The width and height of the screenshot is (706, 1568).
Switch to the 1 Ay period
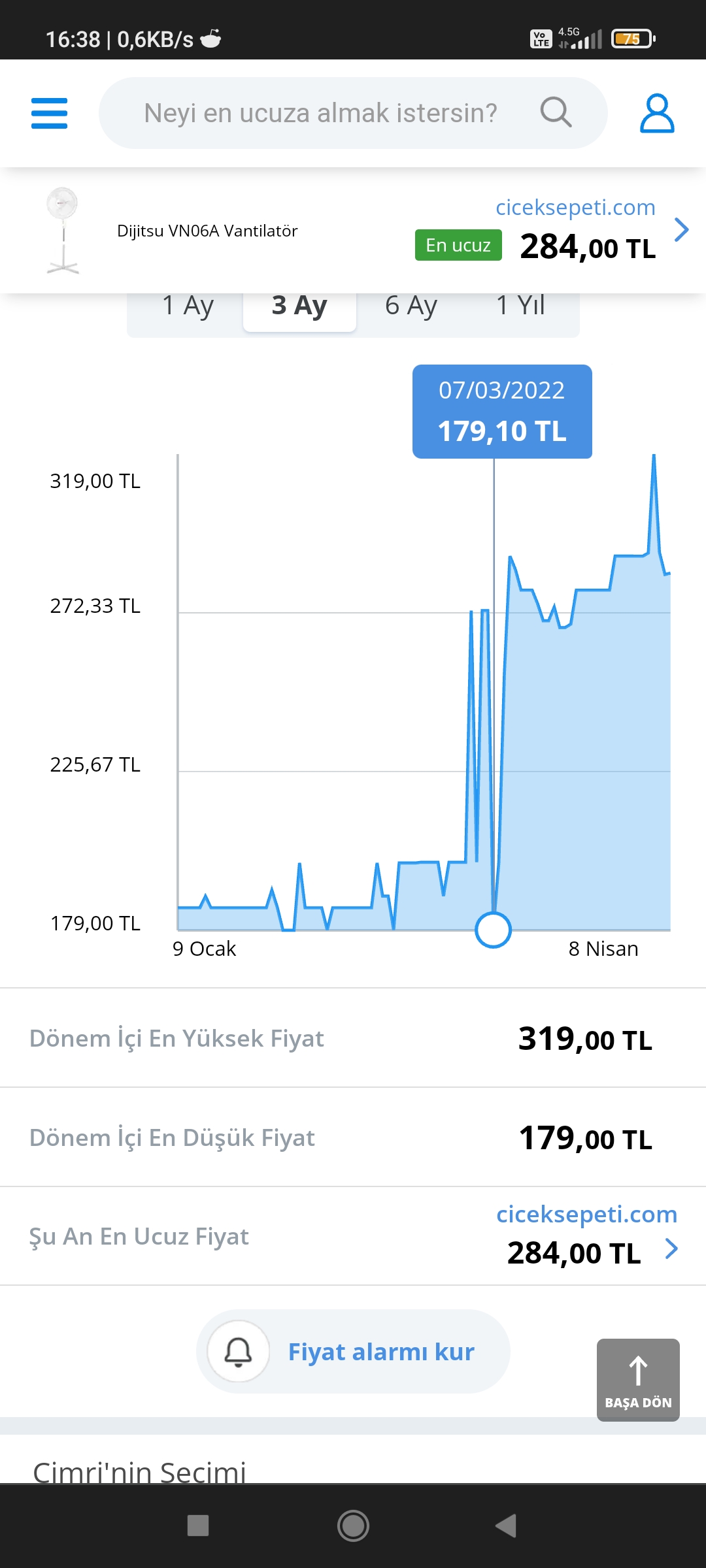click(188, 306)
